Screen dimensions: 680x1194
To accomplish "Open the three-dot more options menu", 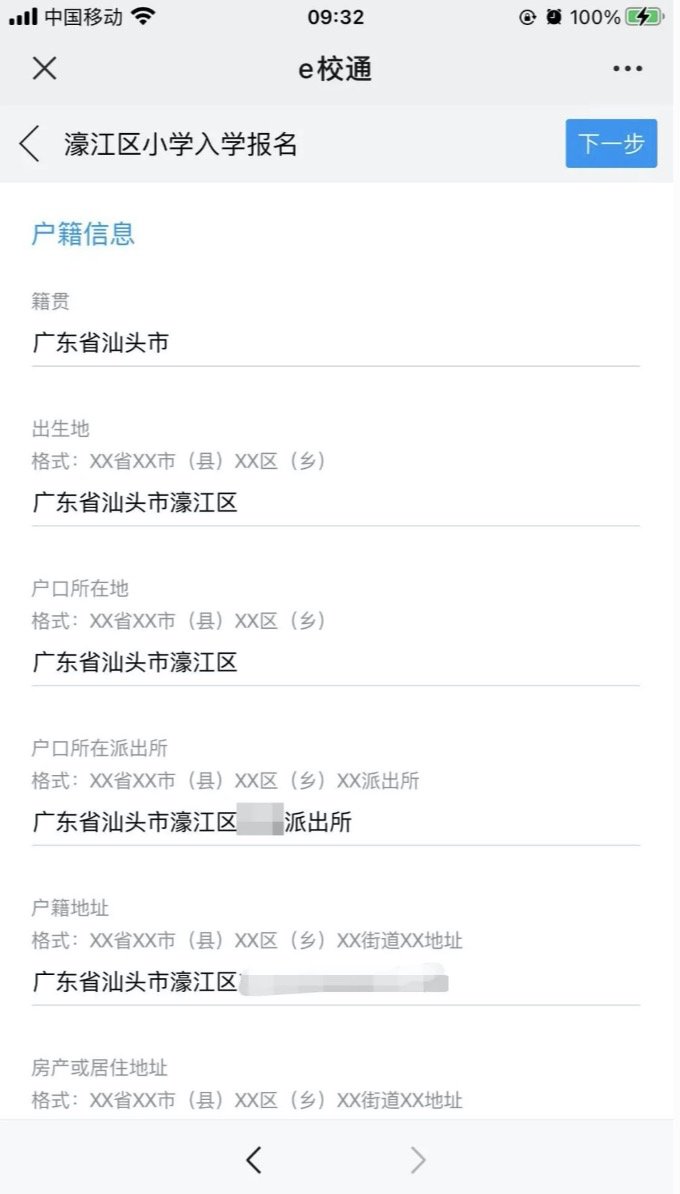I will pyautogui.click(x=627, y=68).
